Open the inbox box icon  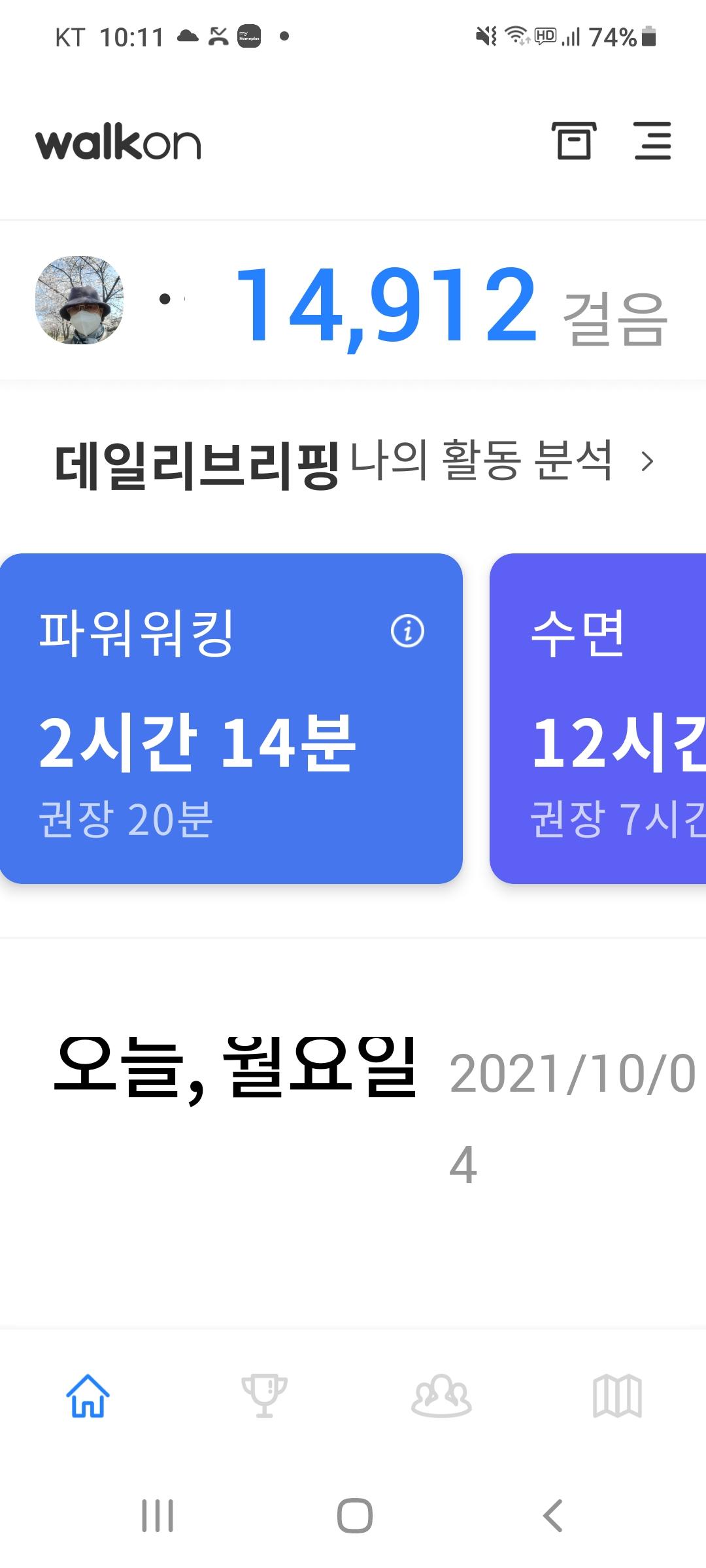pos(573,140)
